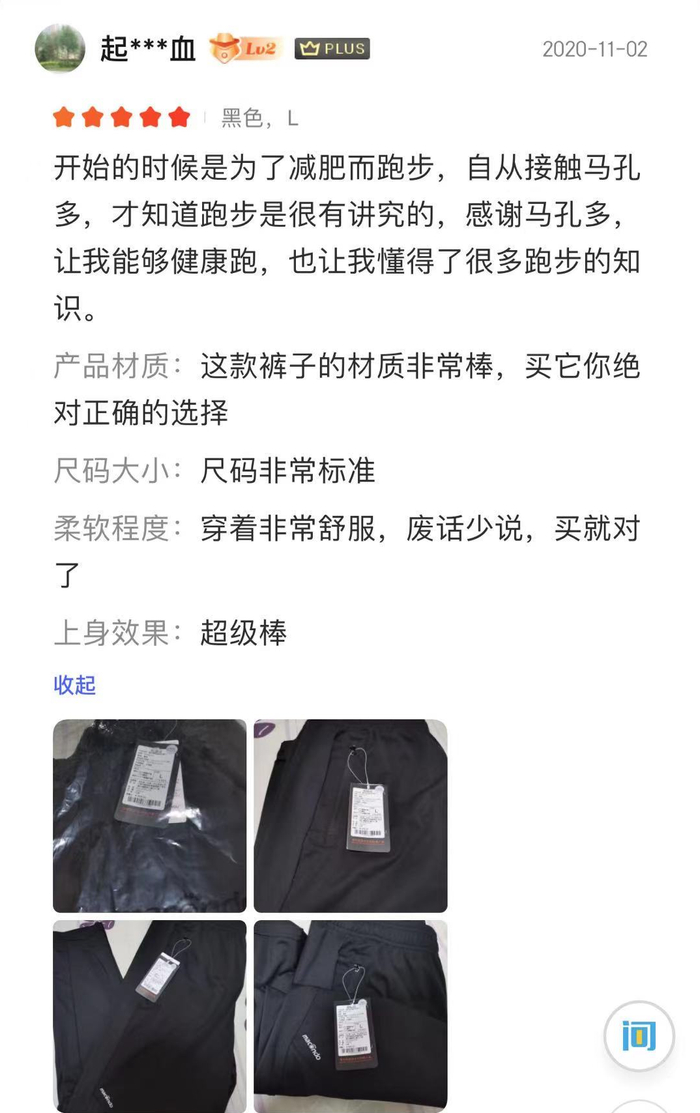This screenshot has width=700, height=1113.
Task: Open the reviewer's profile avatar 起***血
Action: pos(60,48)
